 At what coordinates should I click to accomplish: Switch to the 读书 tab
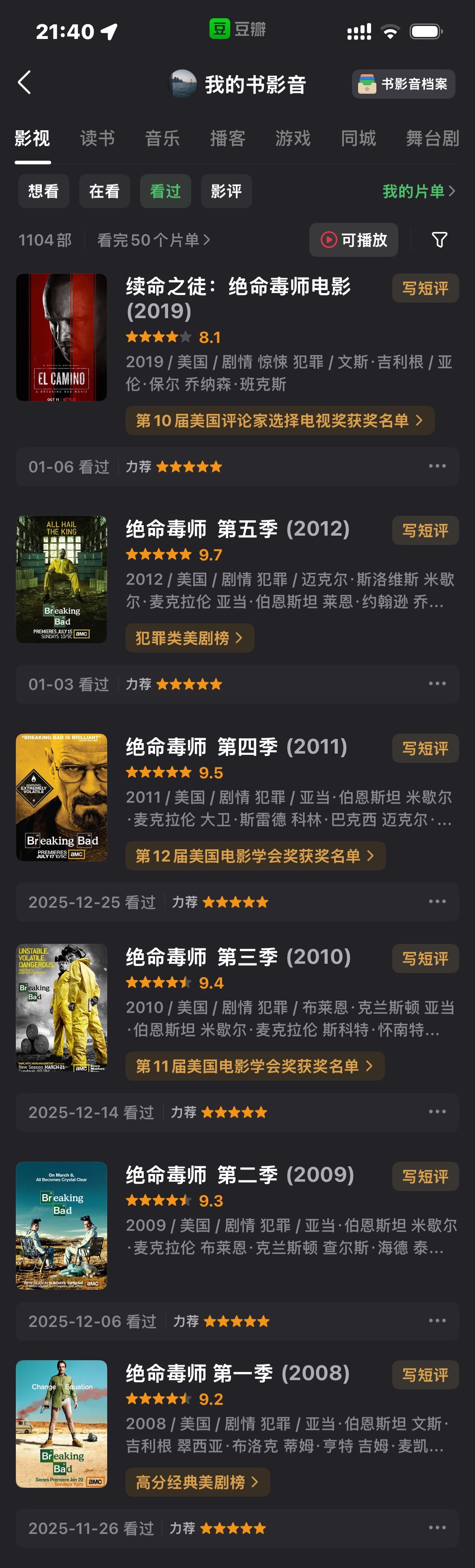(97, 139)
